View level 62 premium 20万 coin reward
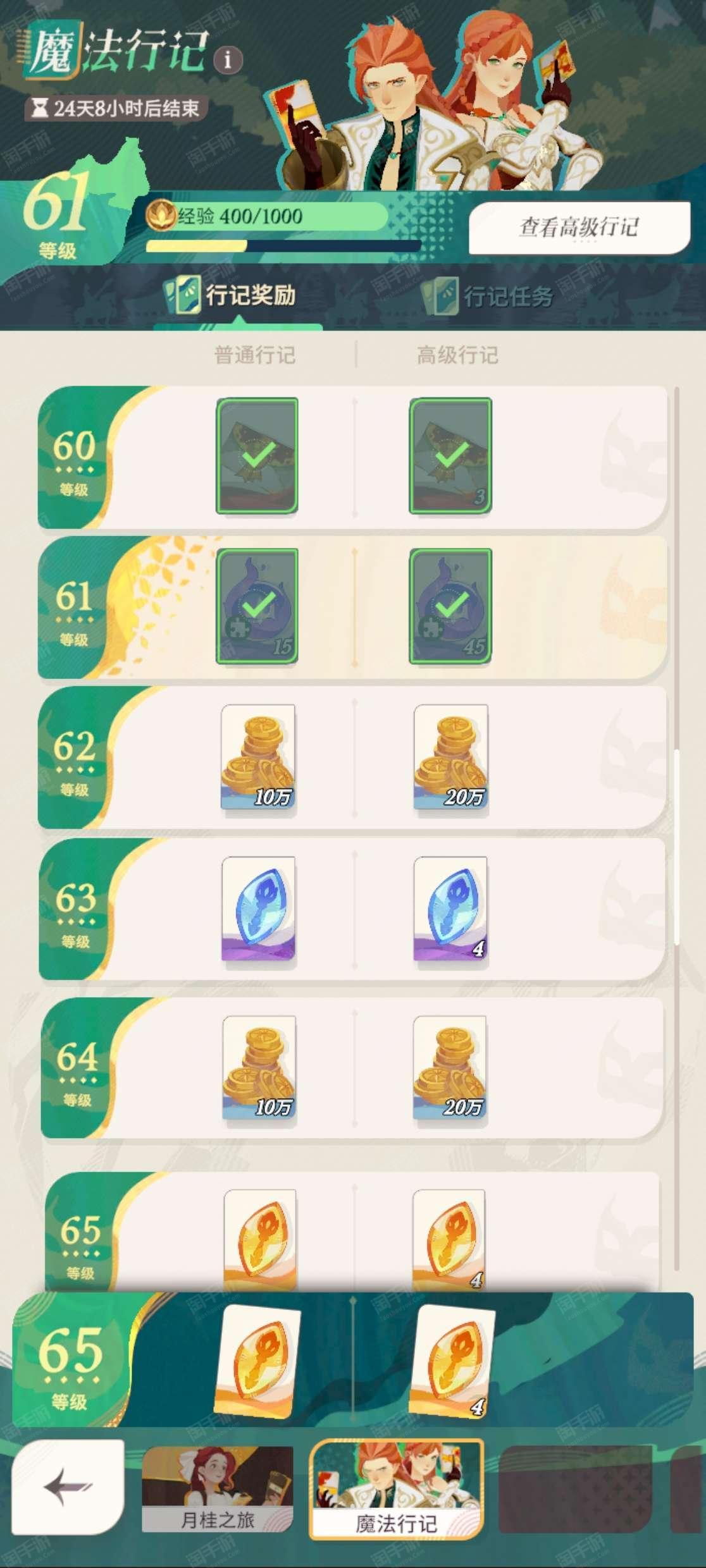 tap(450, 757)
